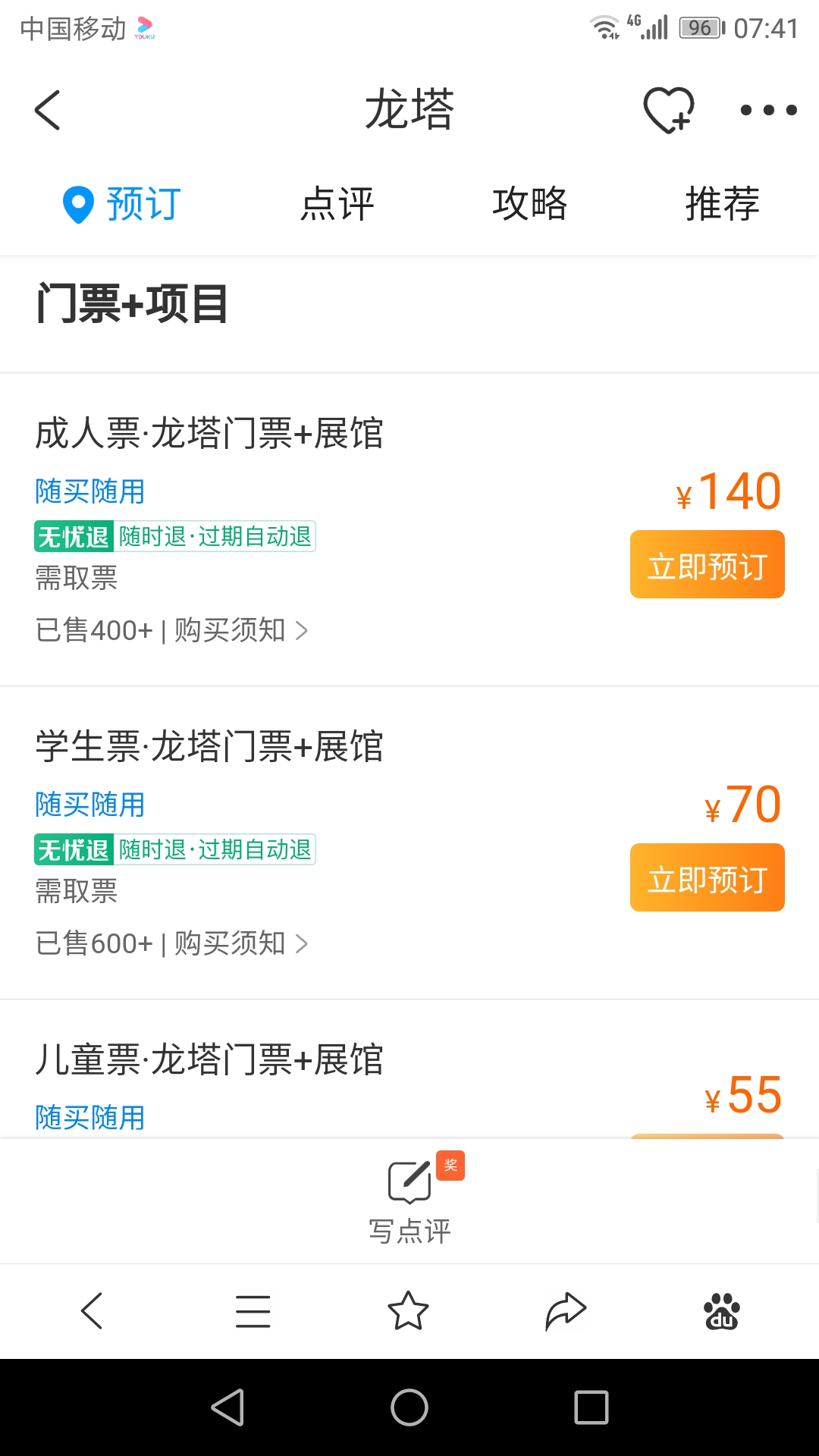The height and width of the screenshot is (1456, 819).
Task: View 购买须知 for the 成人票
Action: tap(240, 630)
